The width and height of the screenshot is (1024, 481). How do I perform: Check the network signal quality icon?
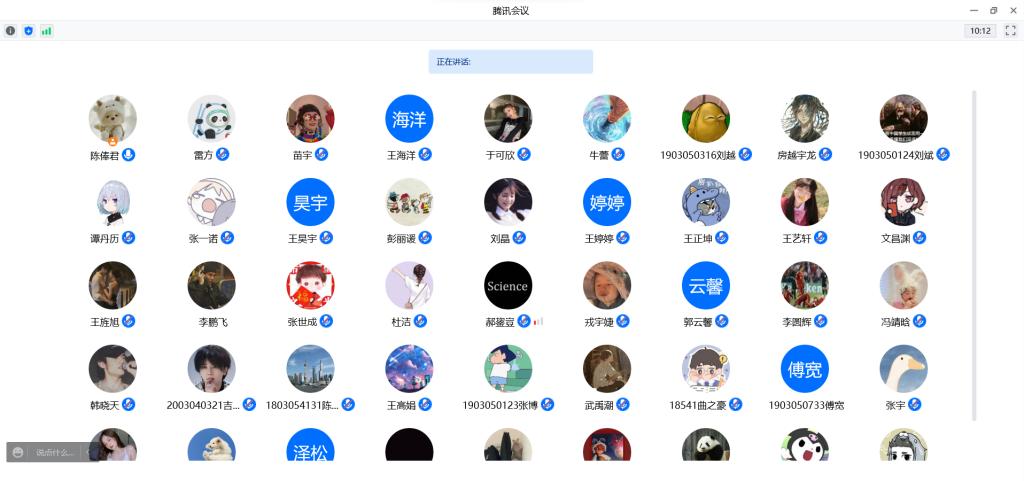[47, 31]
